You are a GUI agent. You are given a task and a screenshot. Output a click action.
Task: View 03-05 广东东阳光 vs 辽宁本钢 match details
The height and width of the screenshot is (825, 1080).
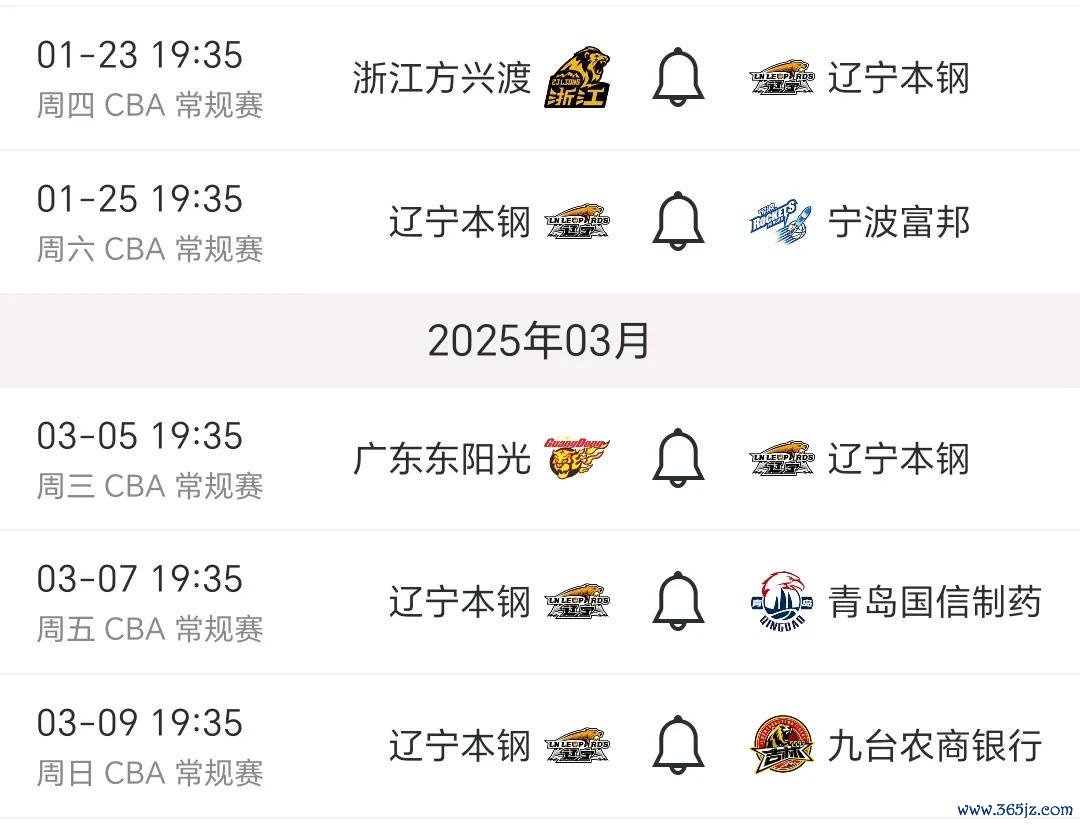(x=150, y=459)
